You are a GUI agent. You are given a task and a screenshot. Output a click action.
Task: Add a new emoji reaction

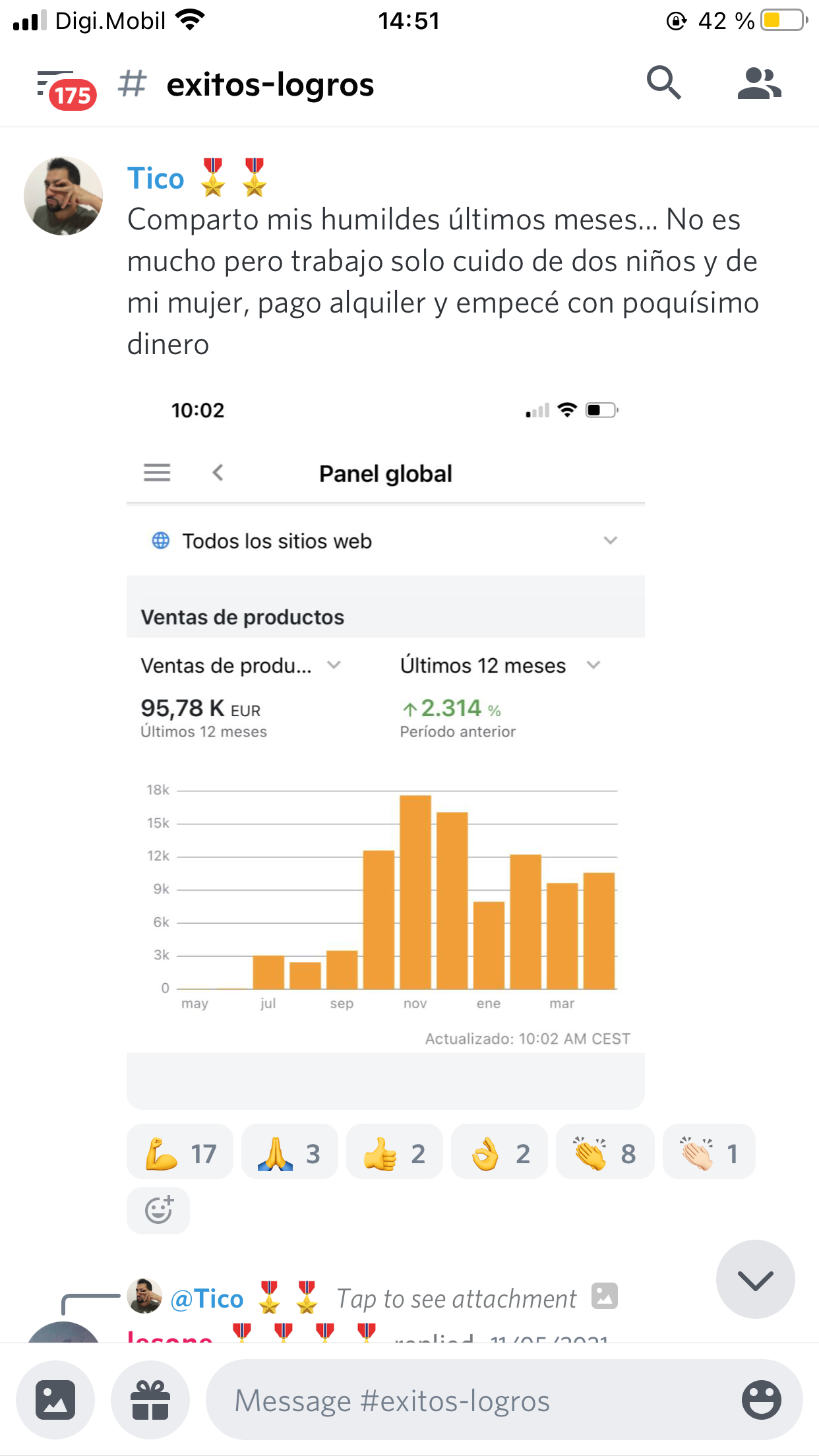click(158, 1210)
